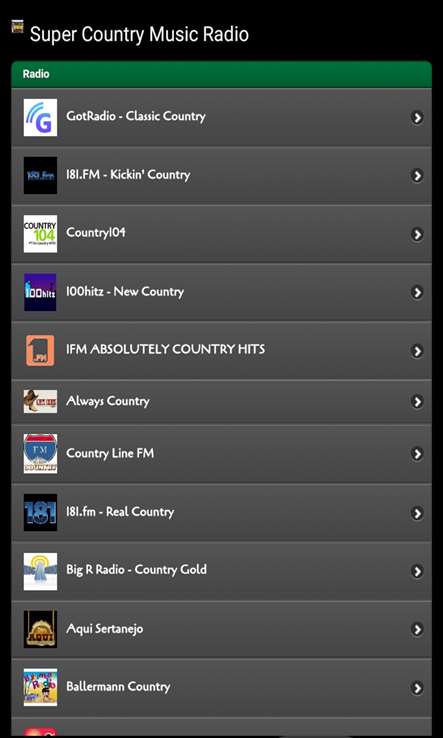Viewport: 443px width, 738px height.
Task: Play 181.FM - Kickin' Country
Action: [221, 176]
